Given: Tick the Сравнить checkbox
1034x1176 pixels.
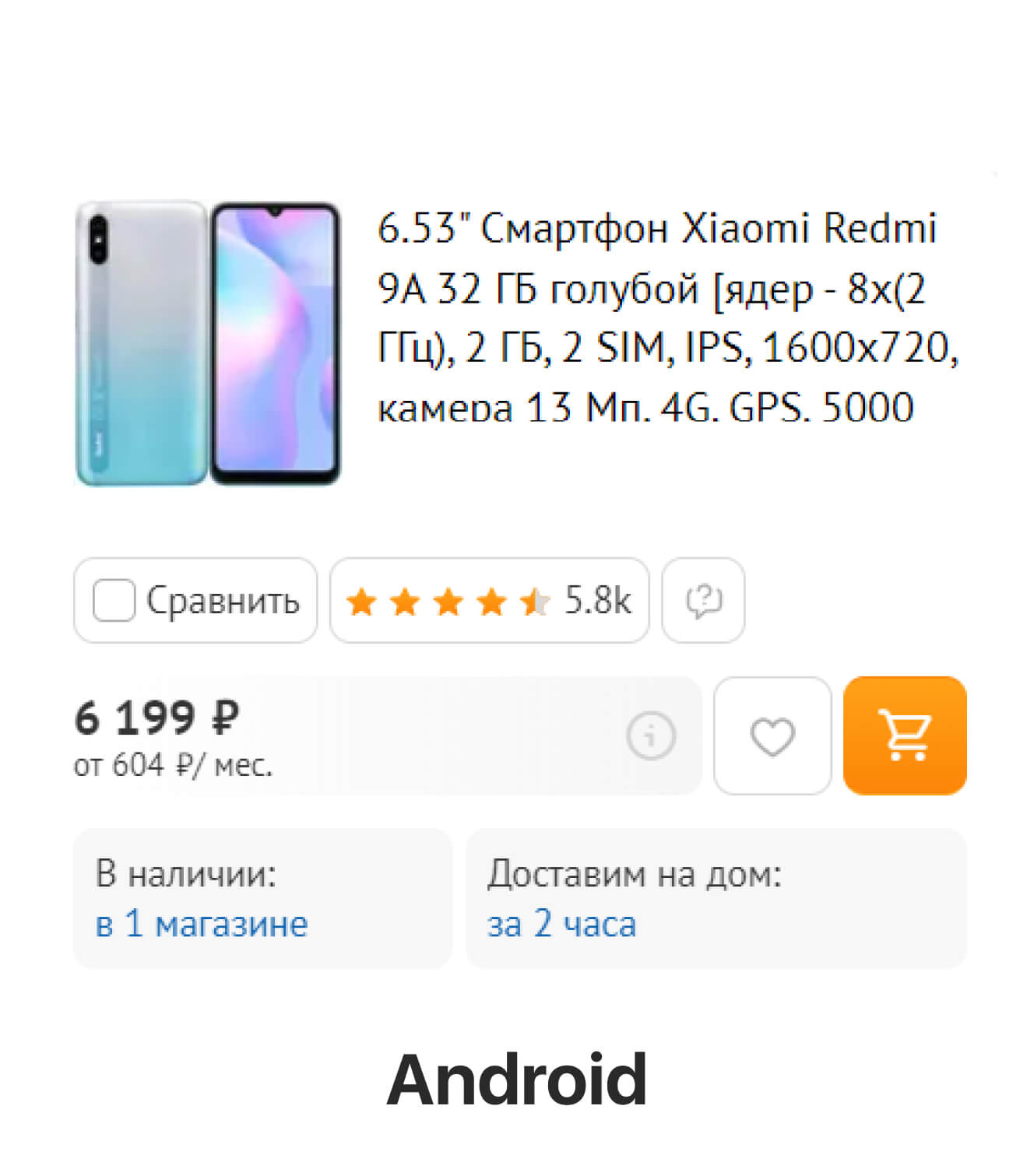Looking at the screenshot, I should tap(114, 600).
